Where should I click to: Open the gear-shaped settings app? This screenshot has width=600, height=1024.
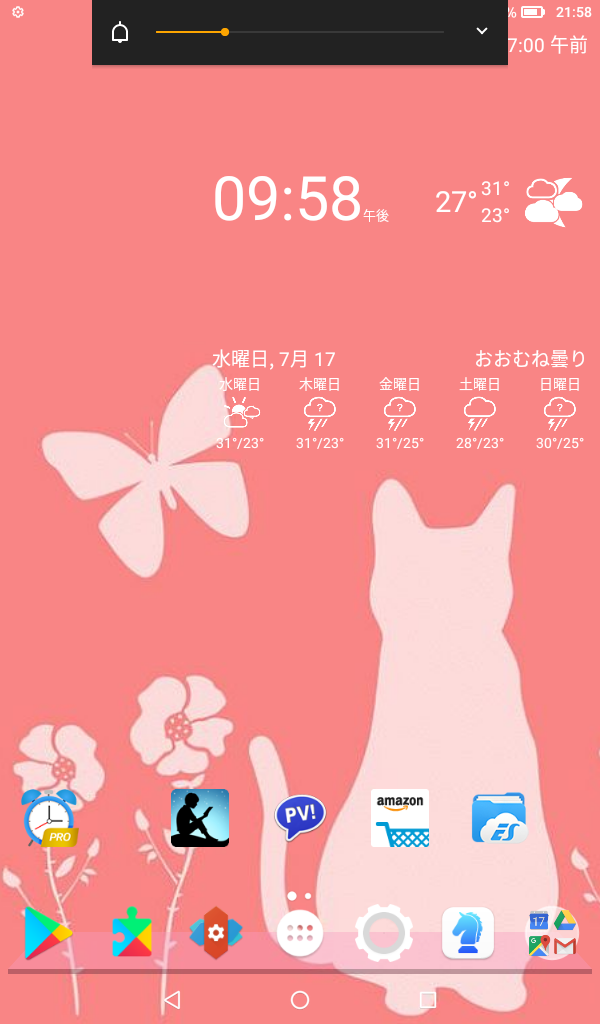[x=384, y=933]
